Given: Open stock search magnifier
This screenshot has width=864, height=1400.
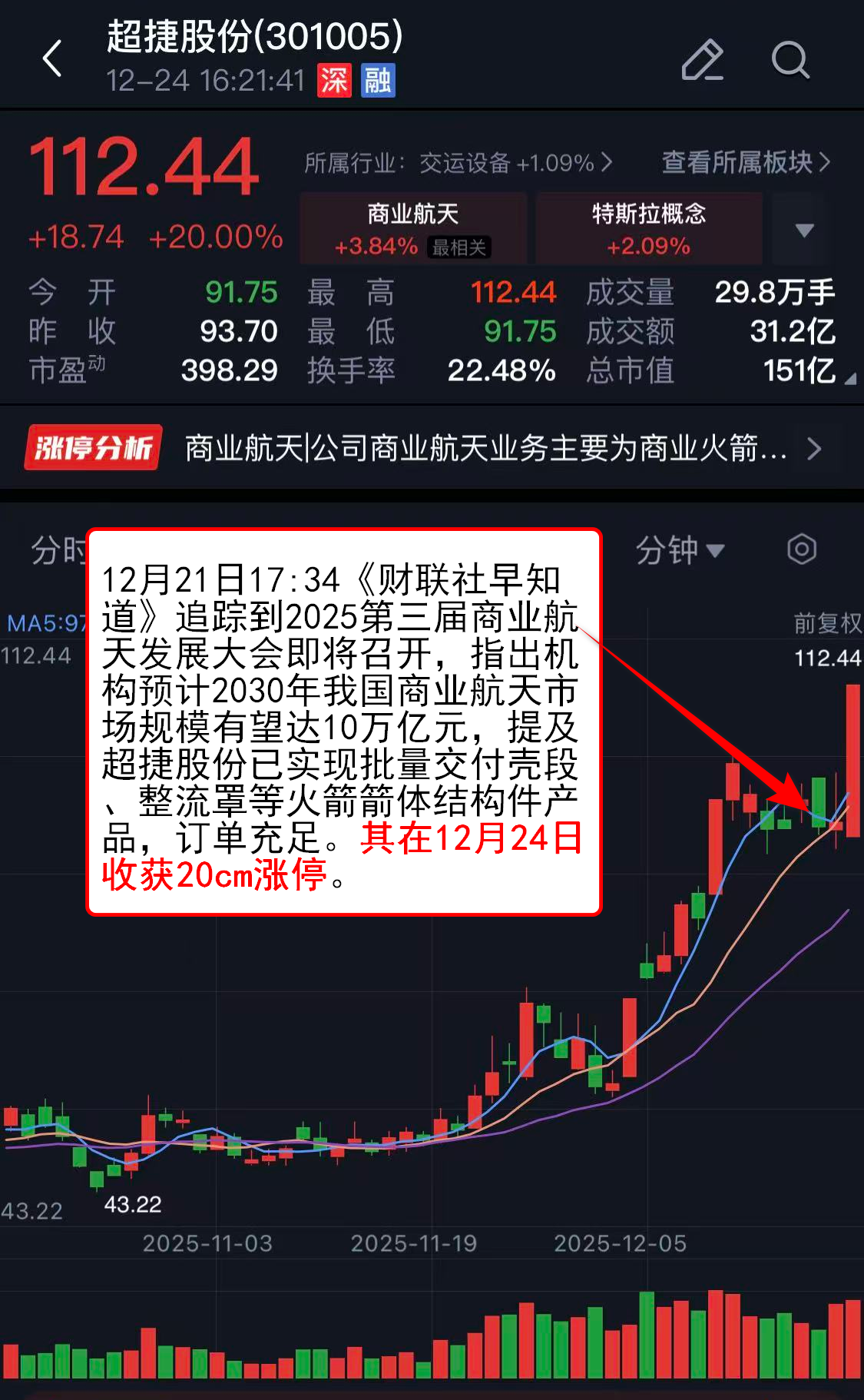Looking at the screenshot, I should (x=790, y=60).
